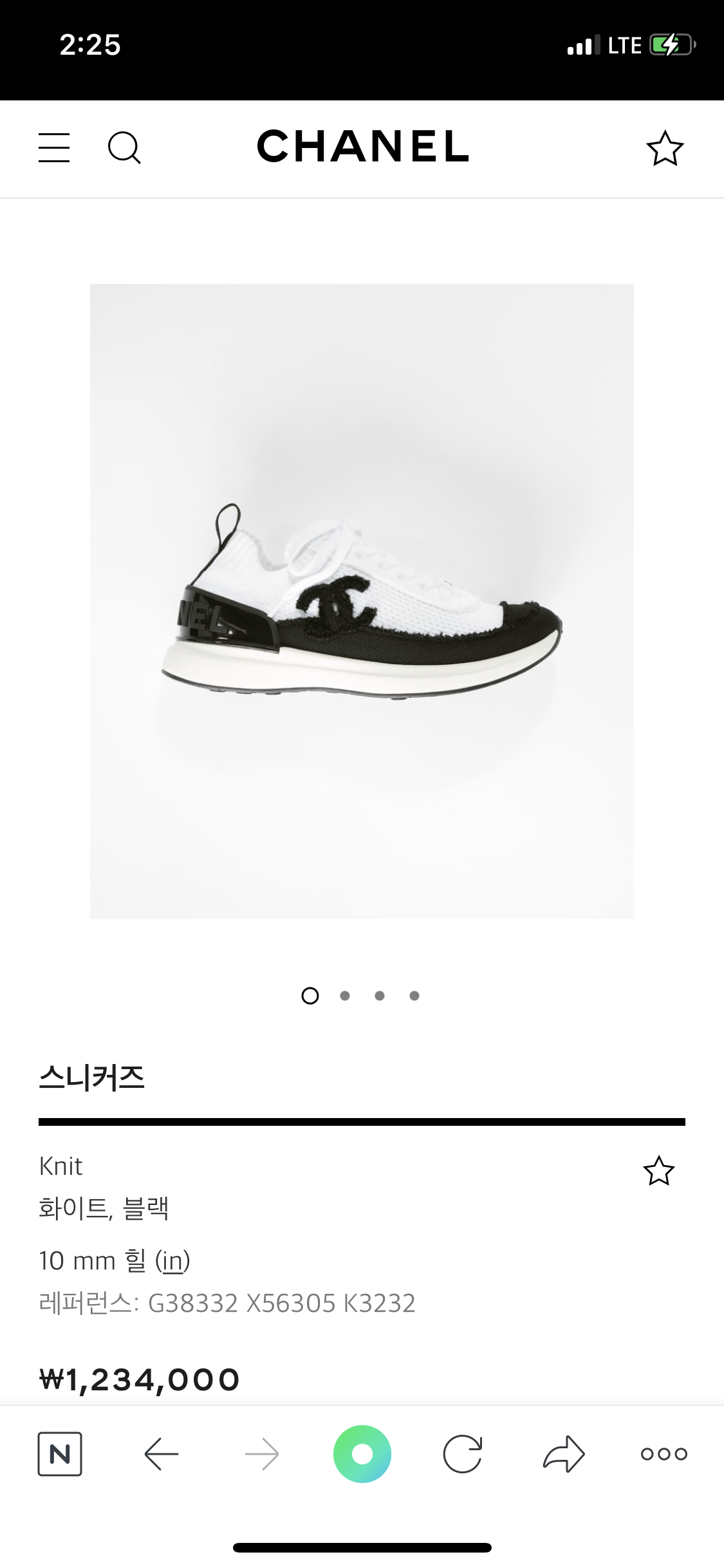Tap the green center browser button
This screenshot has width=724, height=1568.
(x=362, y=1454)
